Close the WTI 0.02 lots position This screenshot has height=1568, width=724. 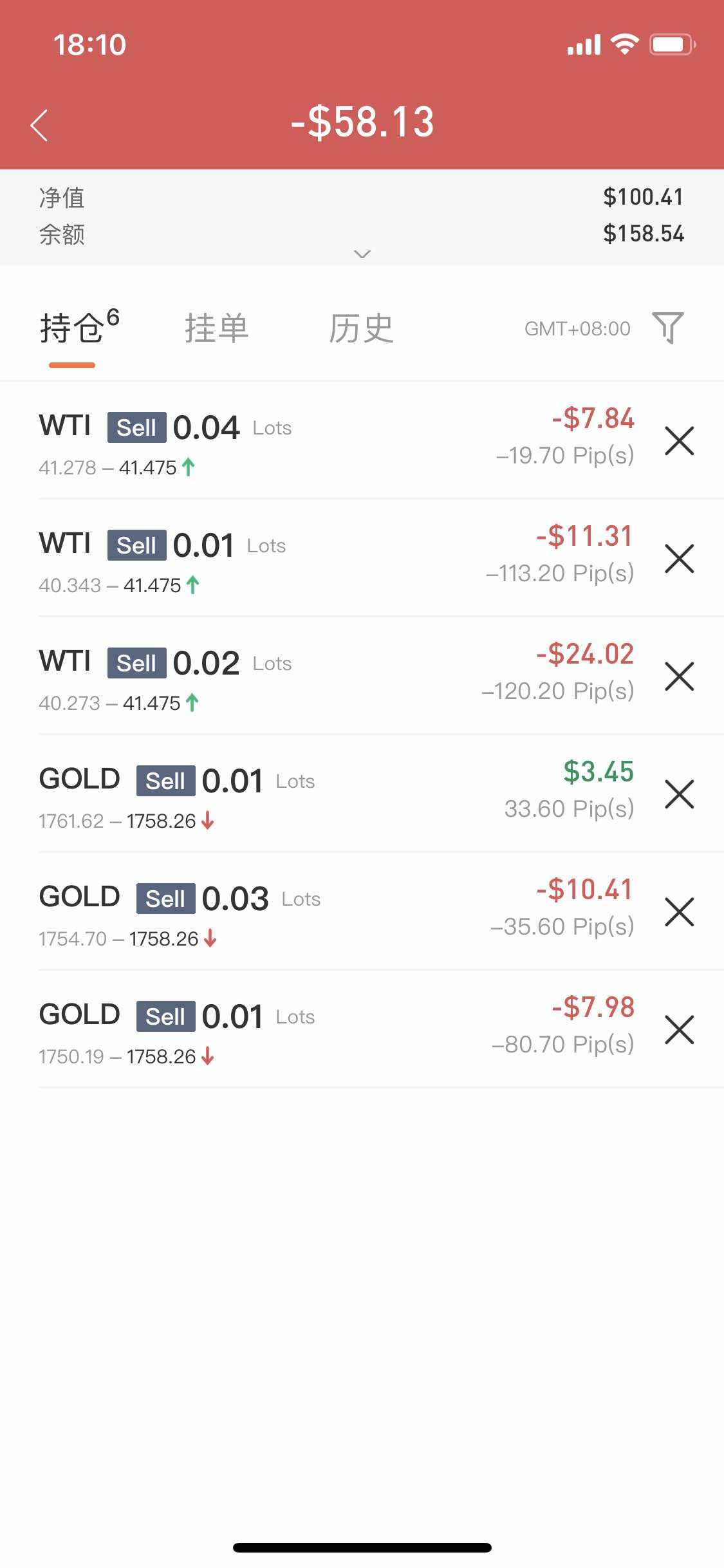click(679, 677)
